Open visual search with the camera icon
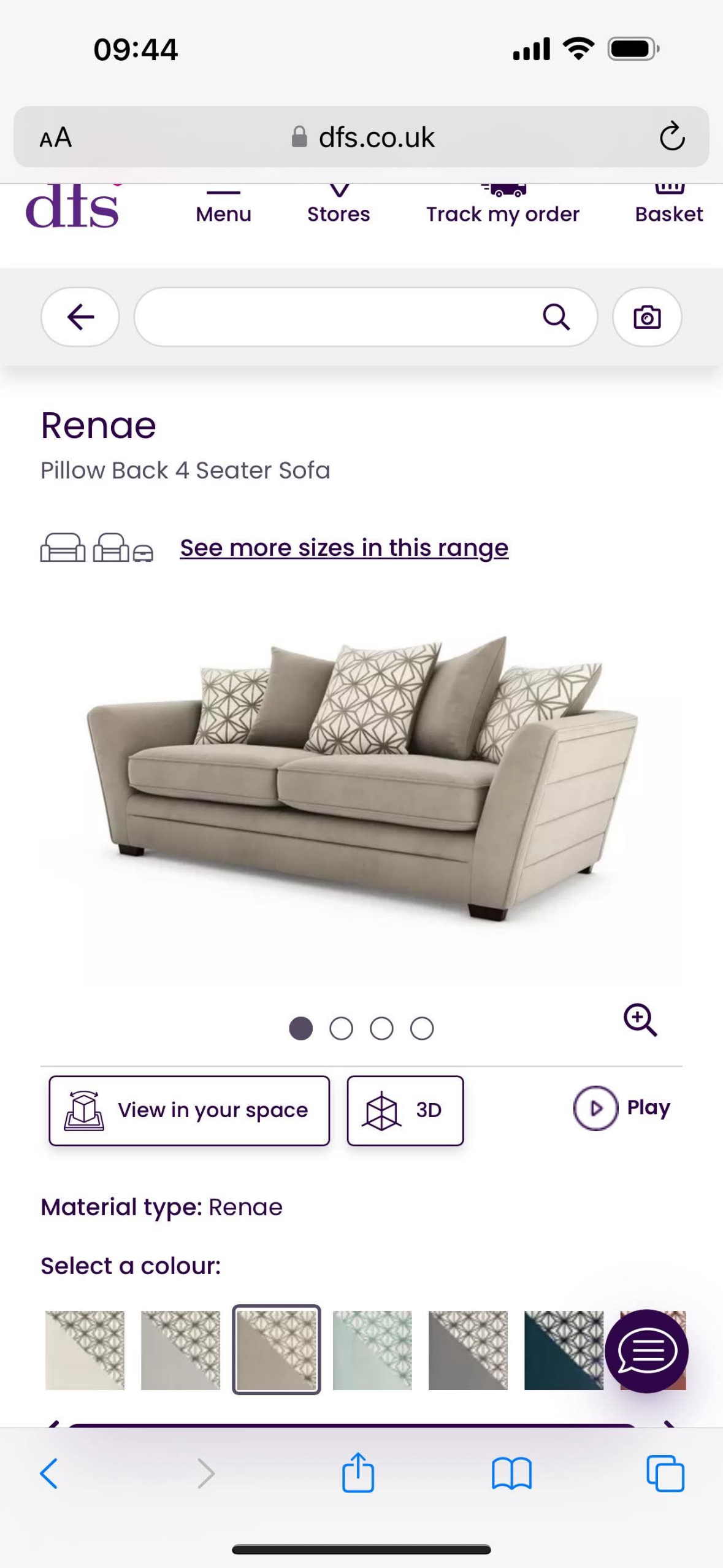The image size is (723, 1568). coord(647,317)
